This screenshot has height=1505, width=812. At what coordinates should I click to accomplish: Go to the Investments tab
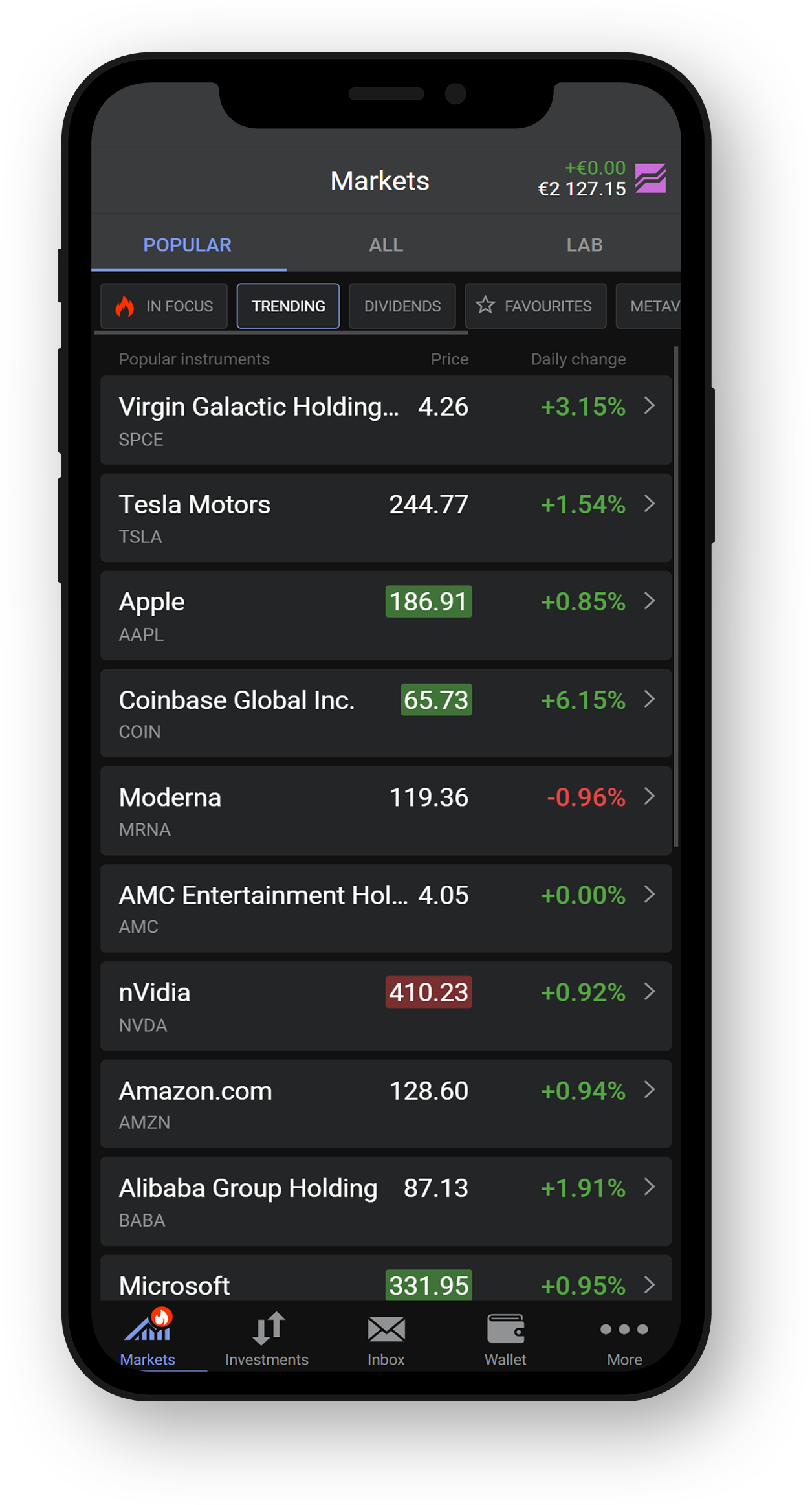point(267,1339)
